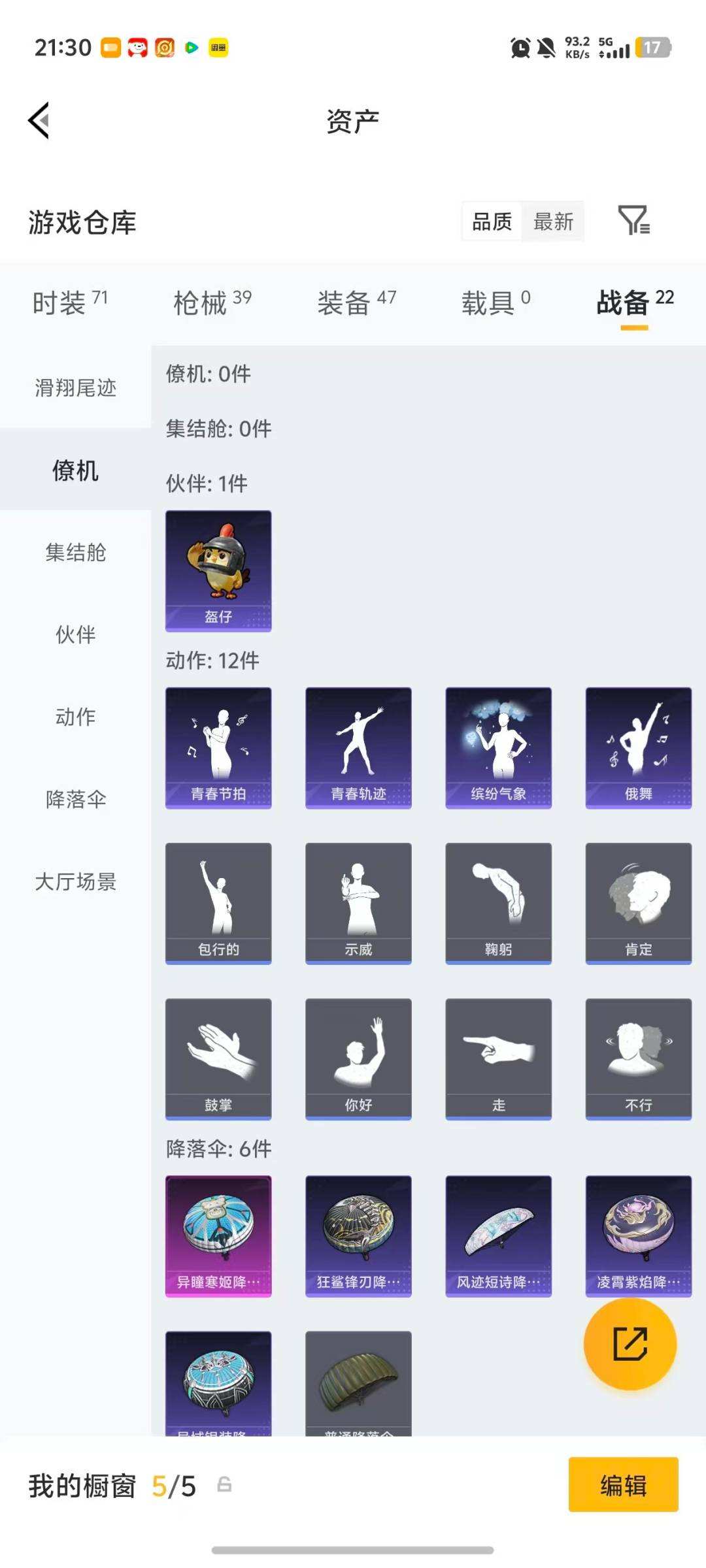Switch to the 载具 tab
The image size is (706, 1568).
tap(496, 302)
